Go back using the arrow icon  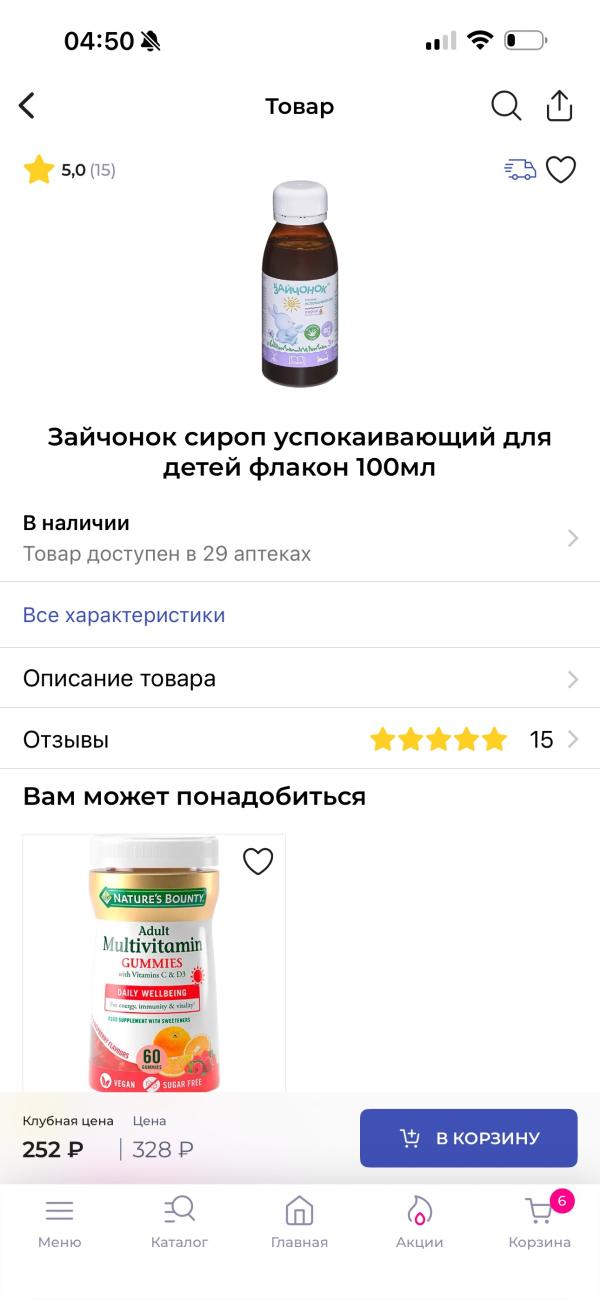pos(27,106)
